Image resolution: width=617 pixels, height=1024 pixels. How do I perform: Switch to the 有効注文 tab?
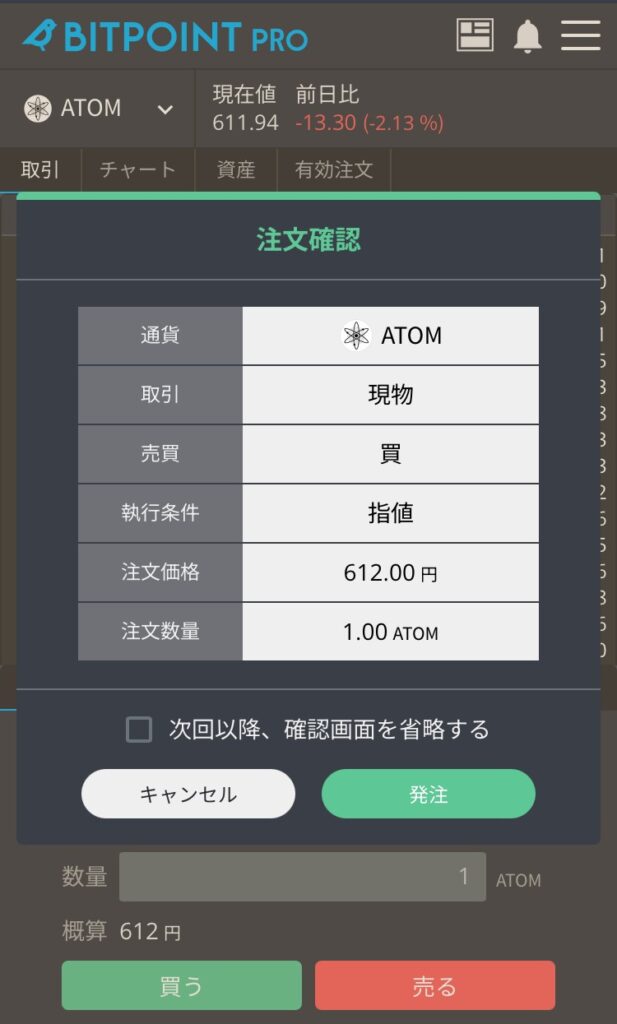(333, 170)
